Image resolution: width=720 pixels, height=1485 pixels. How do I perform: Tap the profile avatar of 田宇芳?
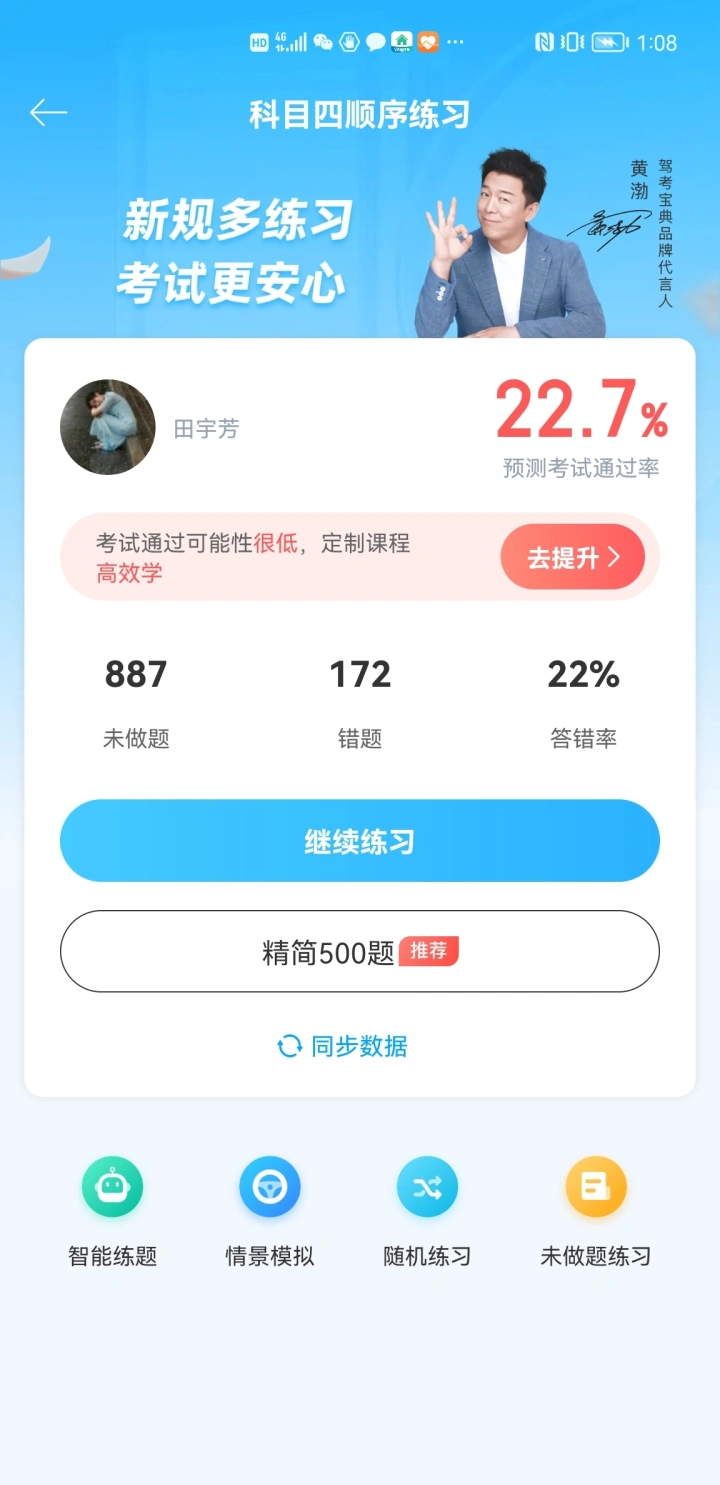(108, 427)
